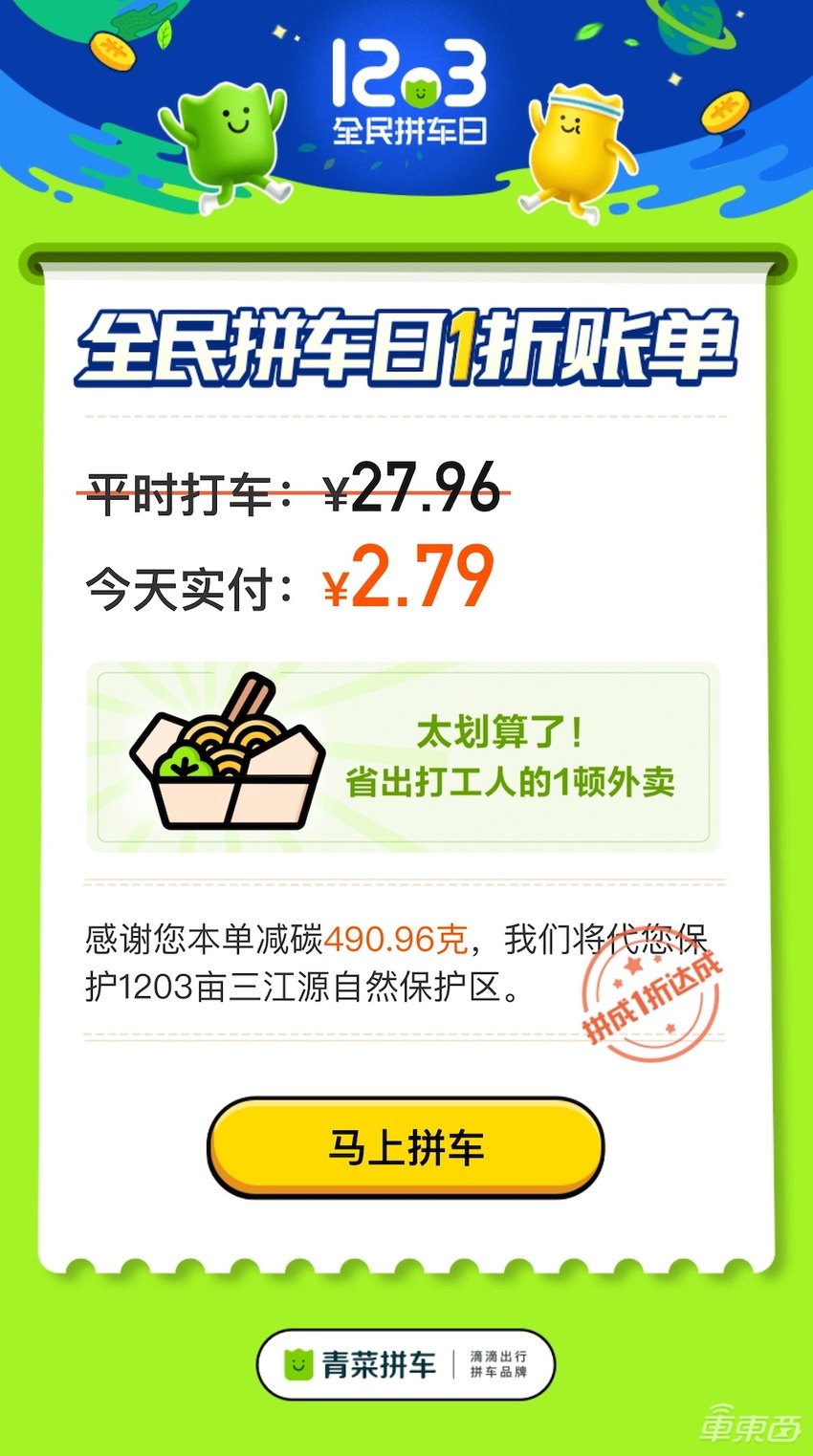Viewport: 813px width, 1456px height.
Task: Expand the 太划算了 savings info card
Action: point(406,760)
